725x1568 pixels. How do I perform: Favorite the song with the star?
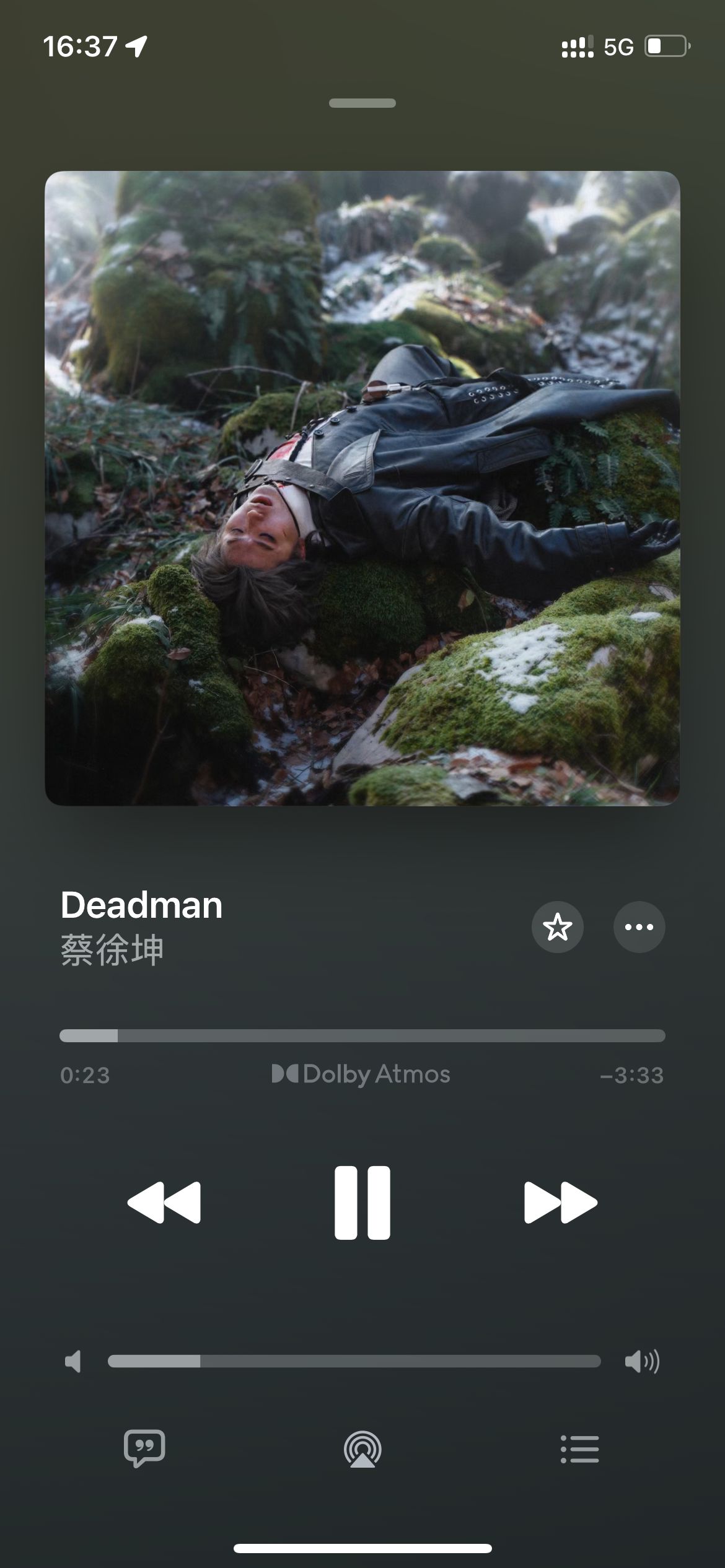pos(557,927)
